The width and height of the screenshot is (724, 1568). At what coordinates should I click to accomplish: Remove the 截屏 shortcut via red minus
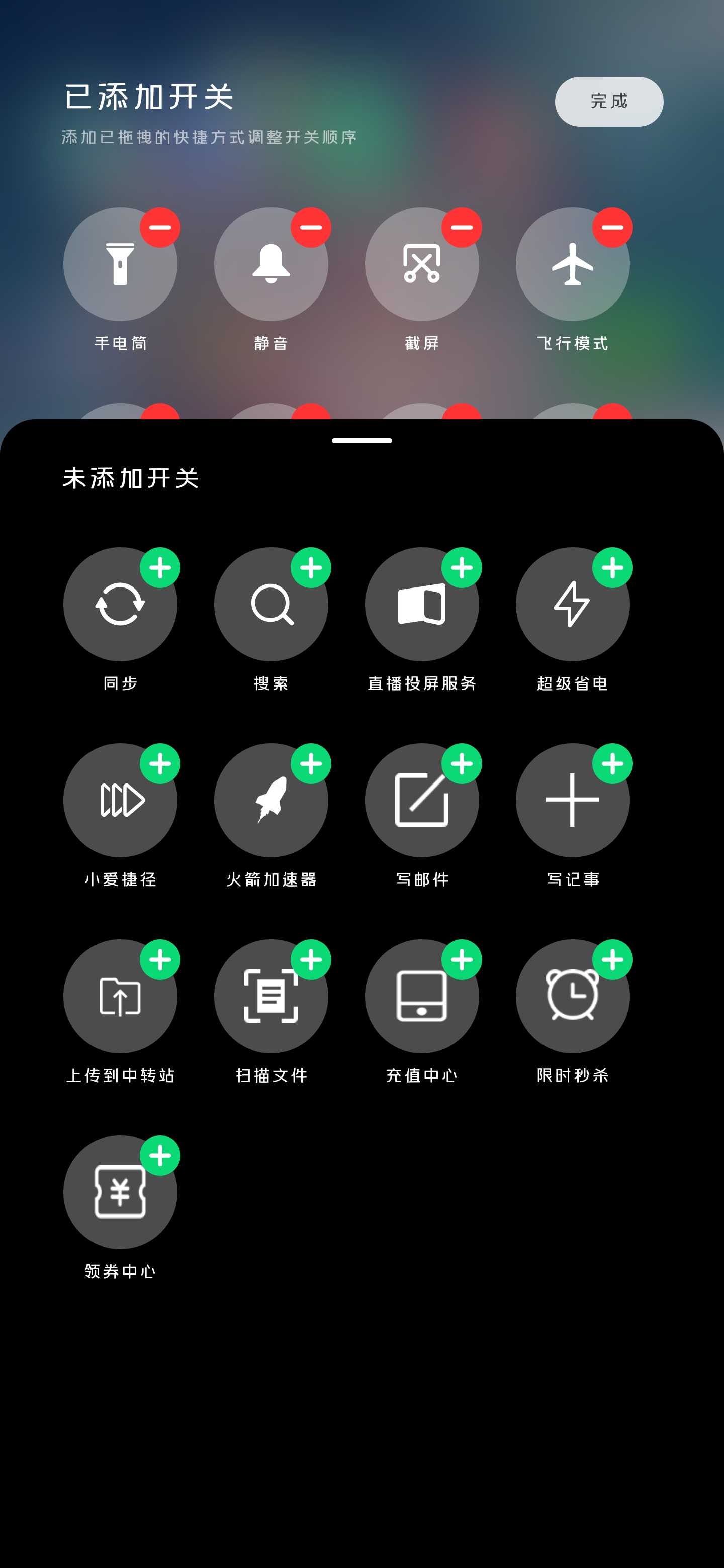(x=462, y=227)
